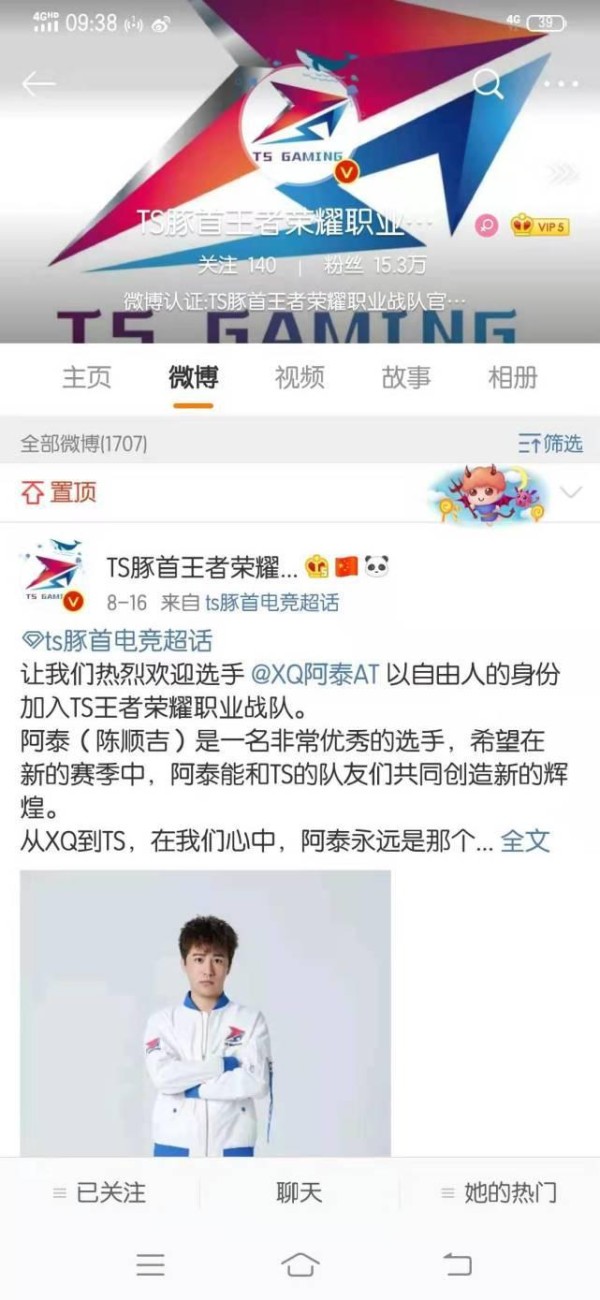
Task: Go back using the top arrow
Action: coord(39,84)
